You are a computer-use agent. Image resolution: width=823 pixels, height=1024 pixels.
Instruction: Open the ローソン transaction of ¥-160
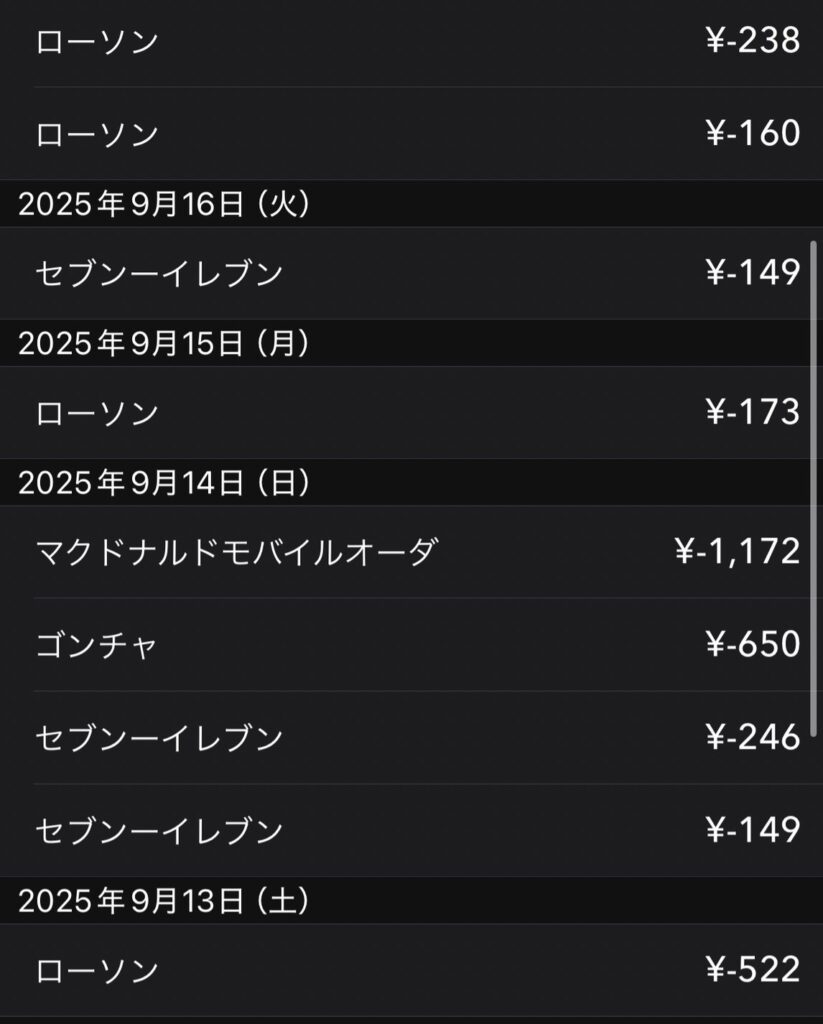(x=411, y=134)
